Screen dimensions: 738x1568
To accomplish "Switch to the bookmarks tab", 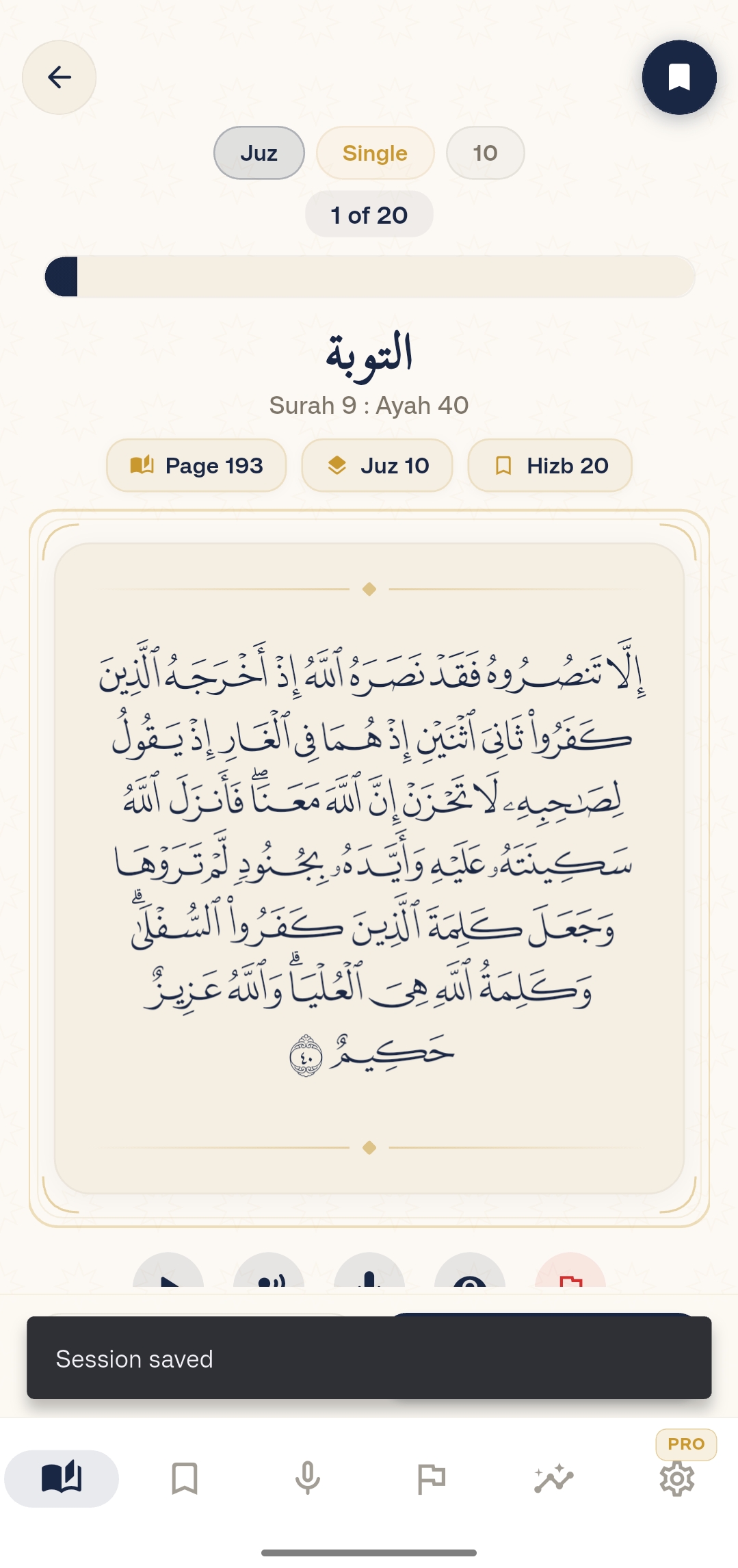I will (185, 1478).
